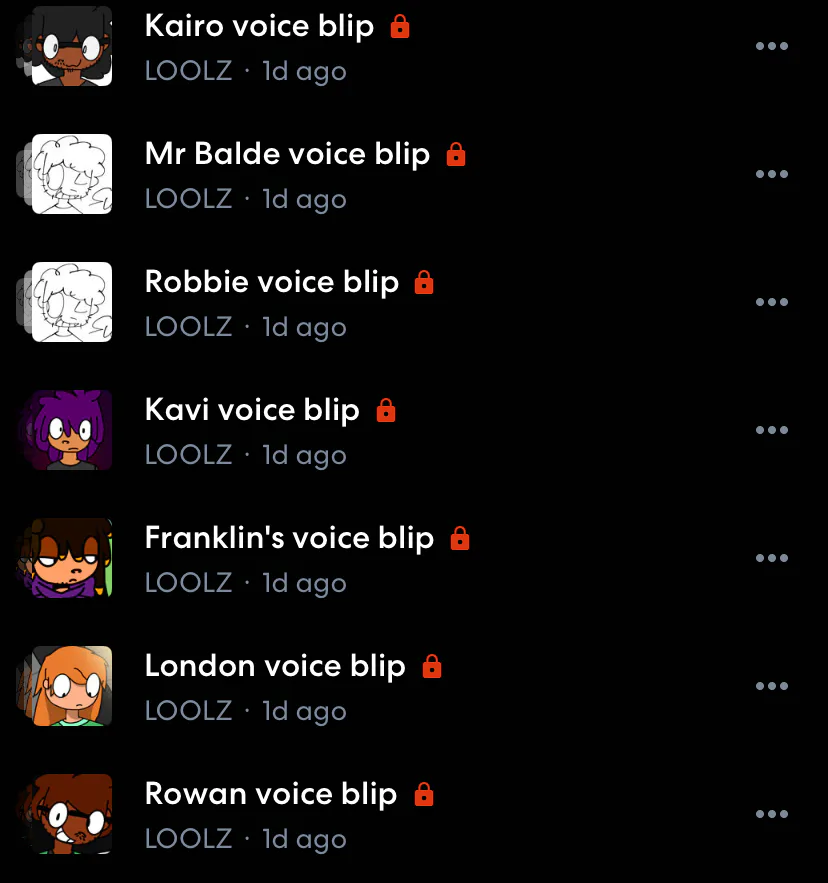
Task: Show more options for Mr Balde voice blip
Action: [771, 175]
